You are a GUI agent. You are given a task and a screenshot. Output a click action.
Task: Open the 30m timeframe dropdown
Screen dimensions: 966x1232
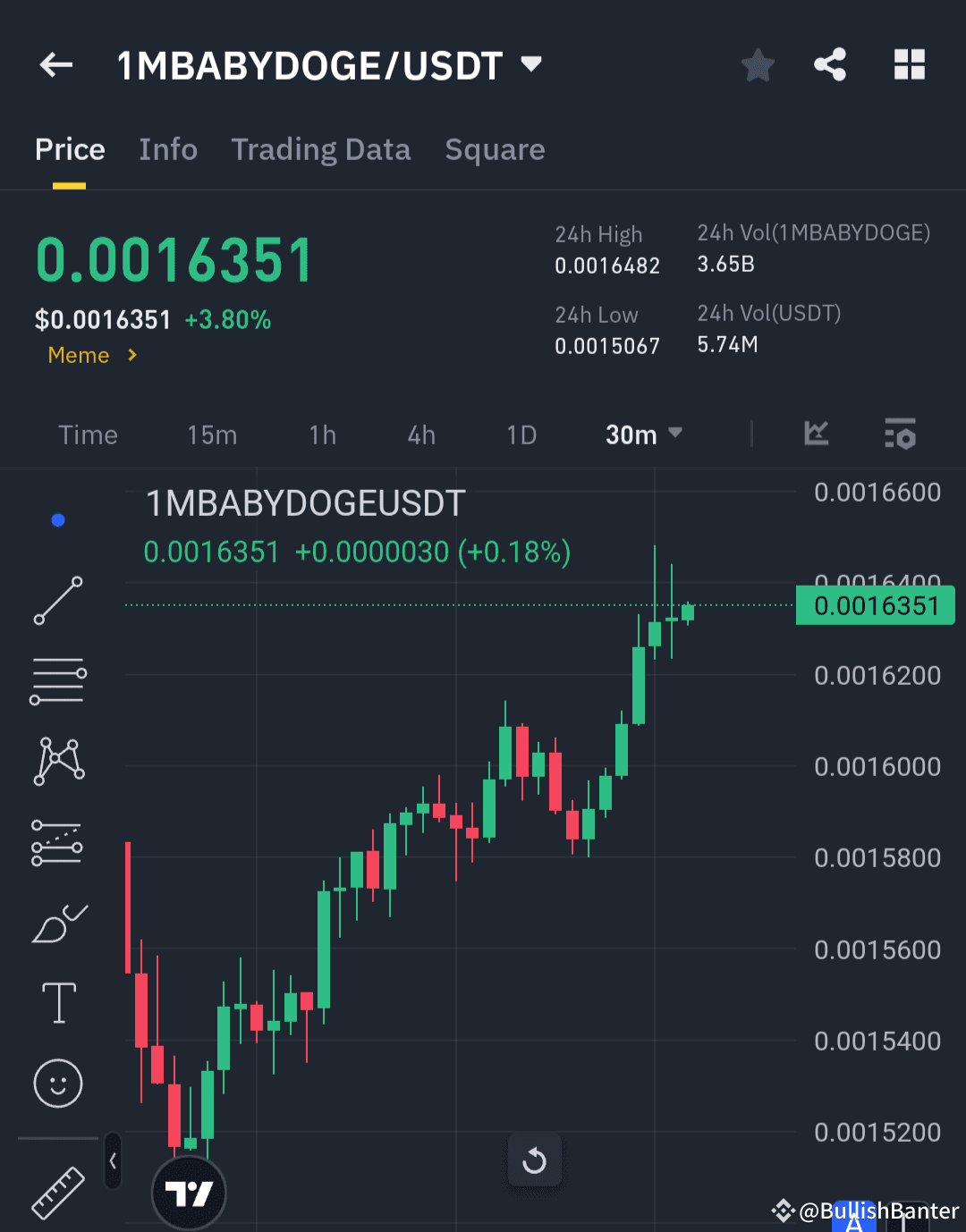point(642,435)
